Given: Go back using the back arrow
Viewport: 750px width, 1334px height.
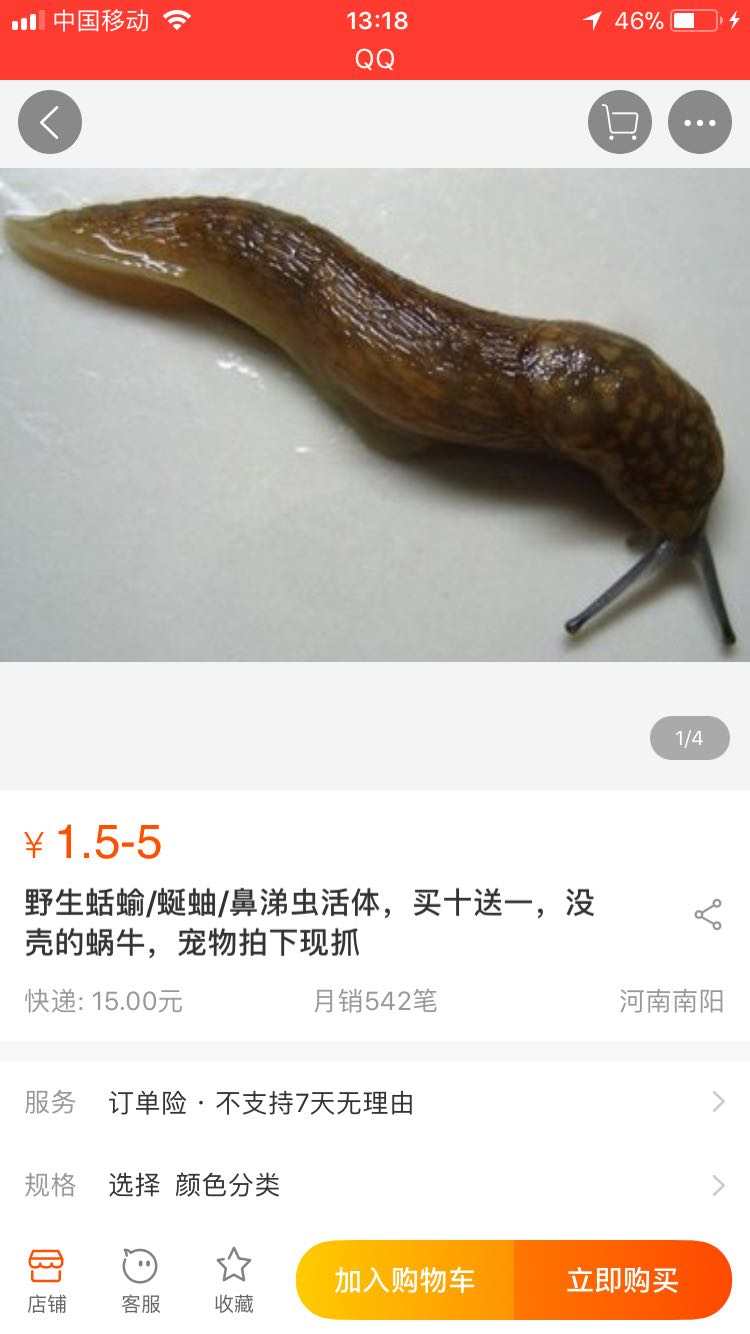Looking at the screenshot, I should tap(50, 121).
